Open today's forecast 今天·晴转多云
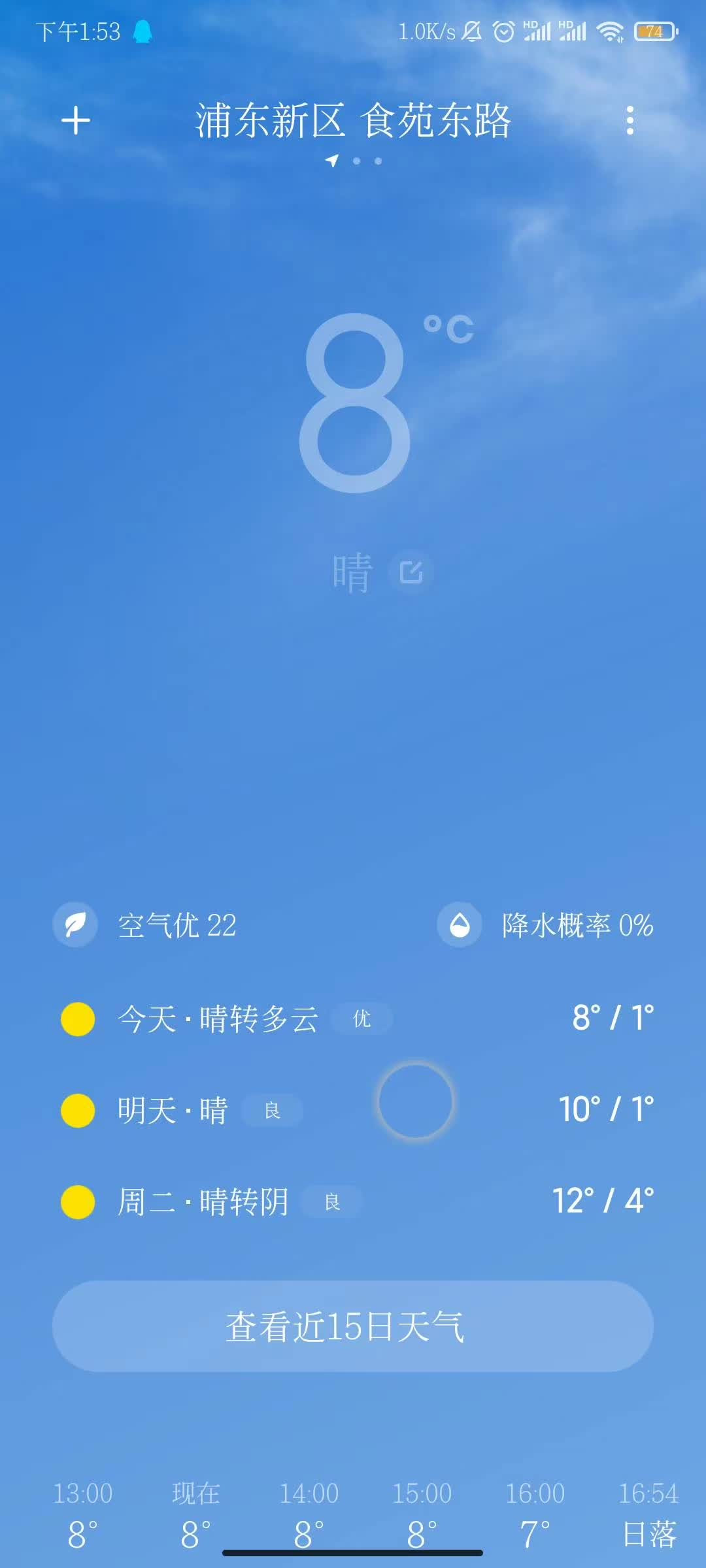Image resolution: width=706 pixels, height=1568 pixels. (x=353, y=1019)
